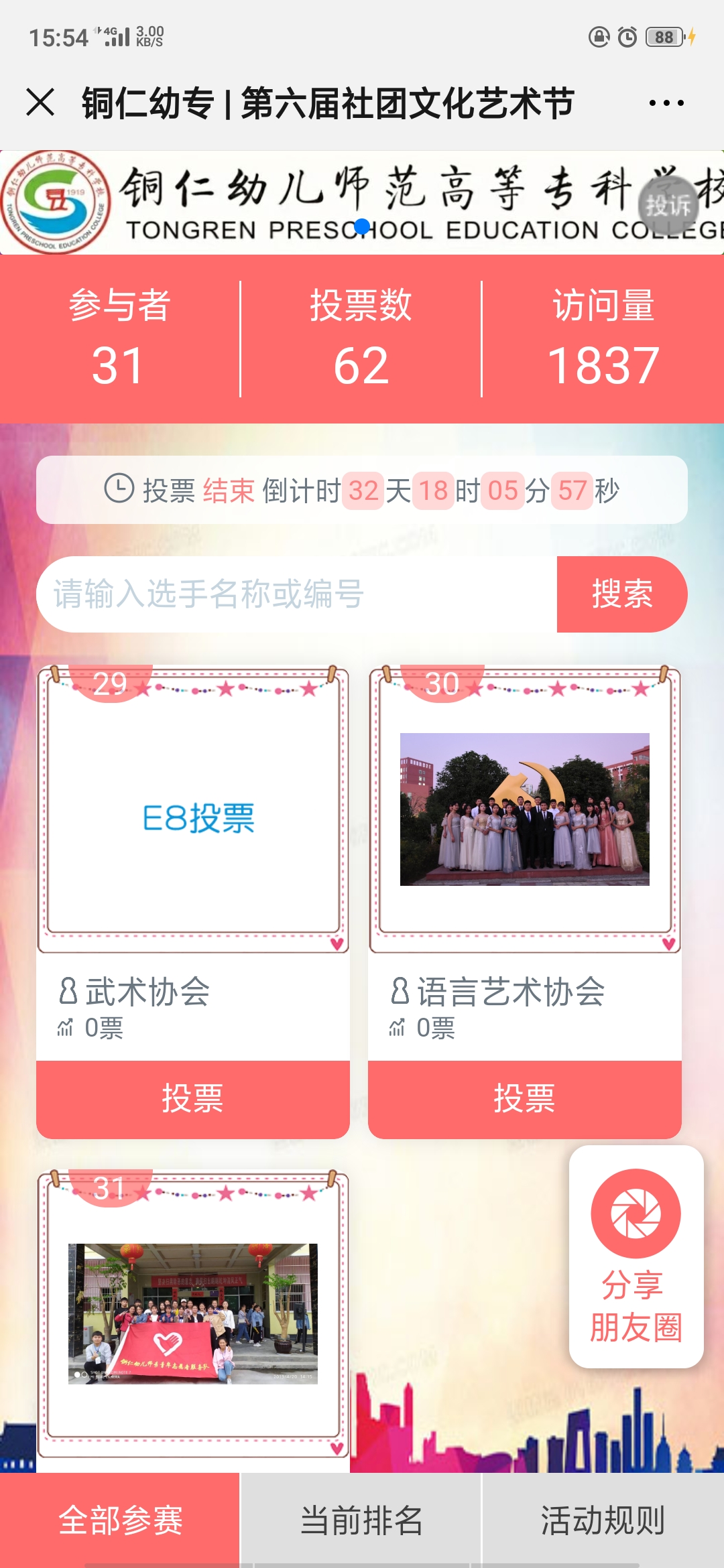
Task: Open contestant 31 photo card
Action: click(x=193, y=1315)
